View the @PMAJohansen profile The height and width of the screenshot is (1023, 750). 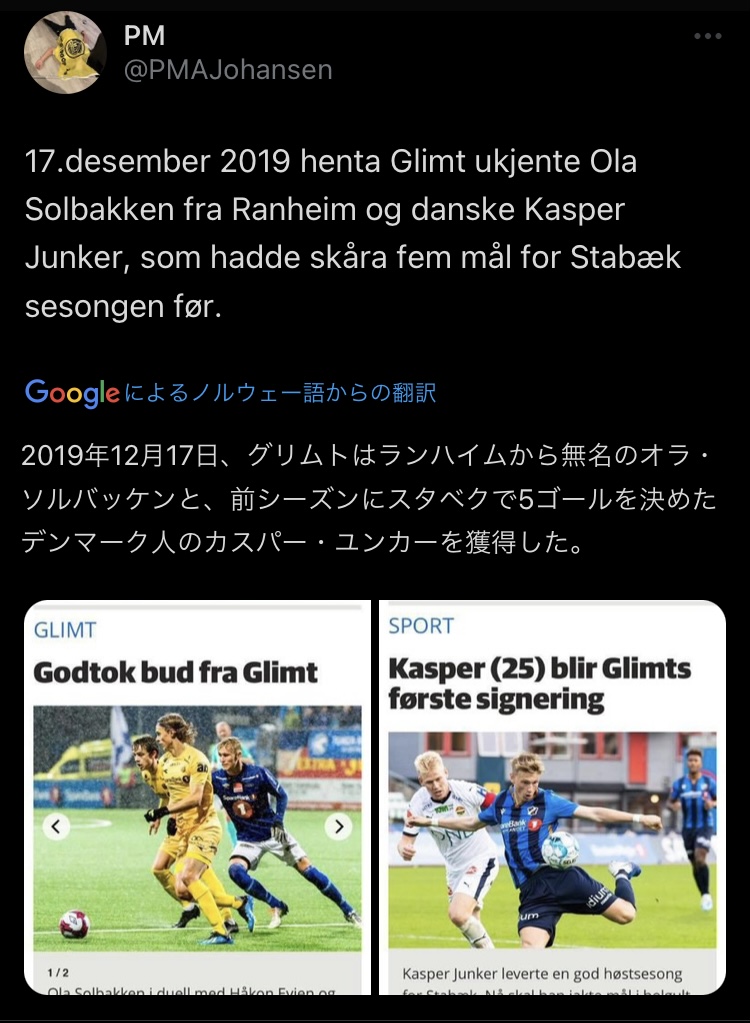[x=227, y=70]
